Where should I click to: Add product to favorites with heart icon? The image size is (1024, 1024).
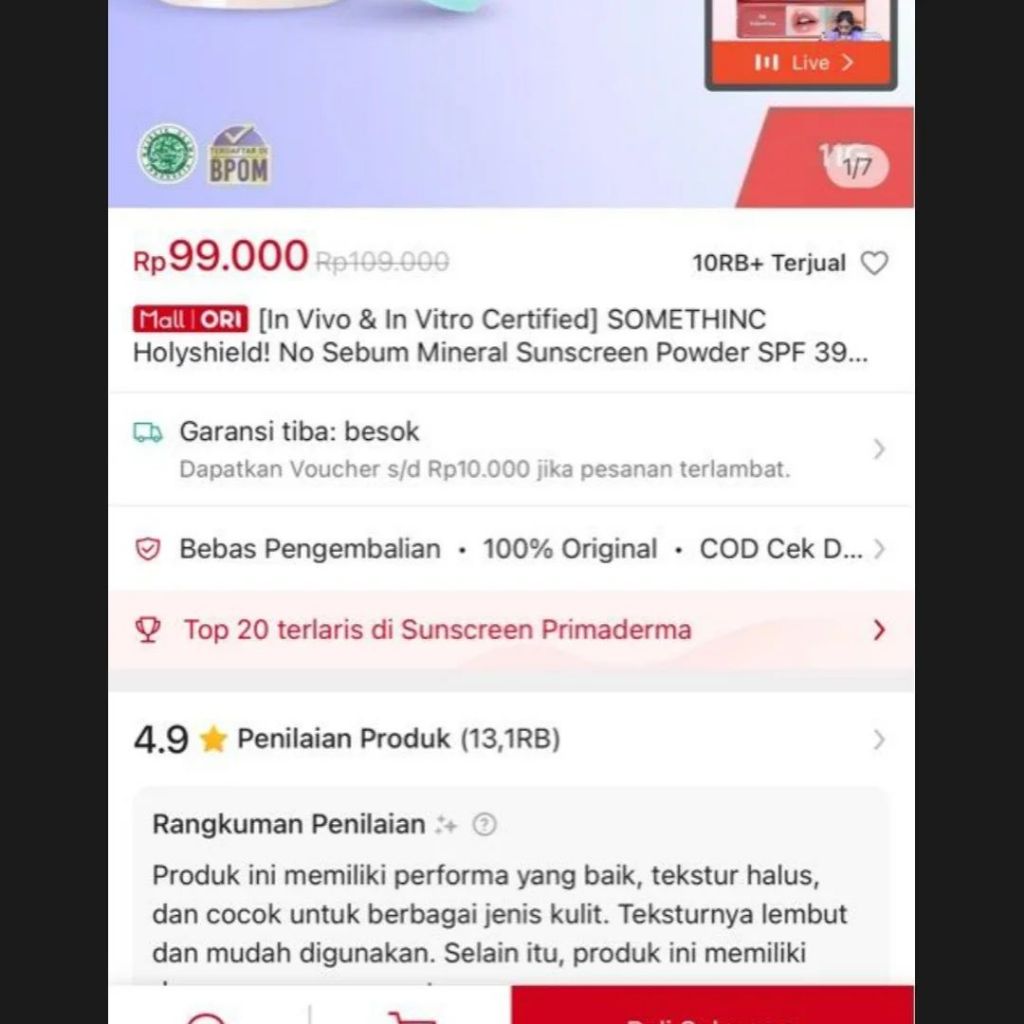click(874, 263)
